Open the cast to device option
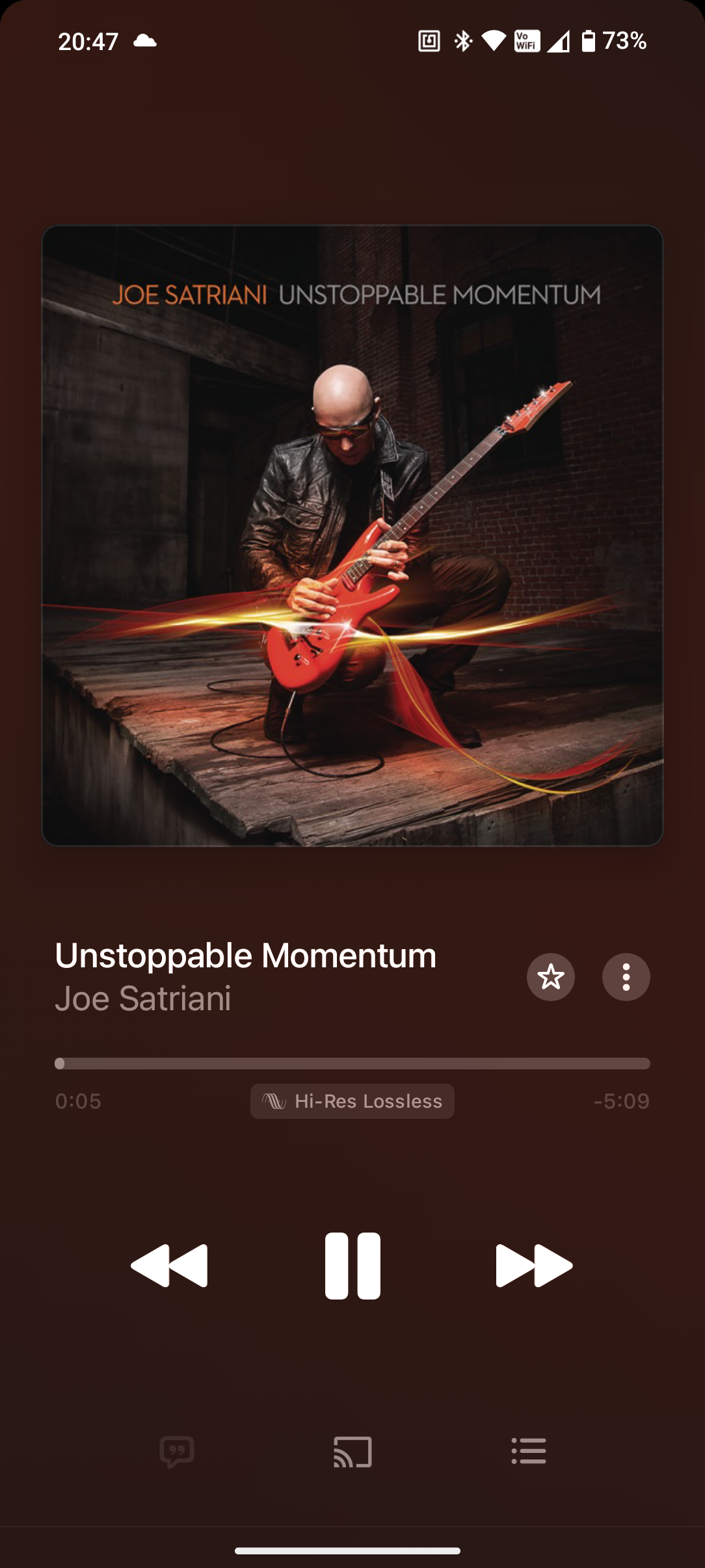Viewport: 705px width, 1568px height. (352, 1452)
